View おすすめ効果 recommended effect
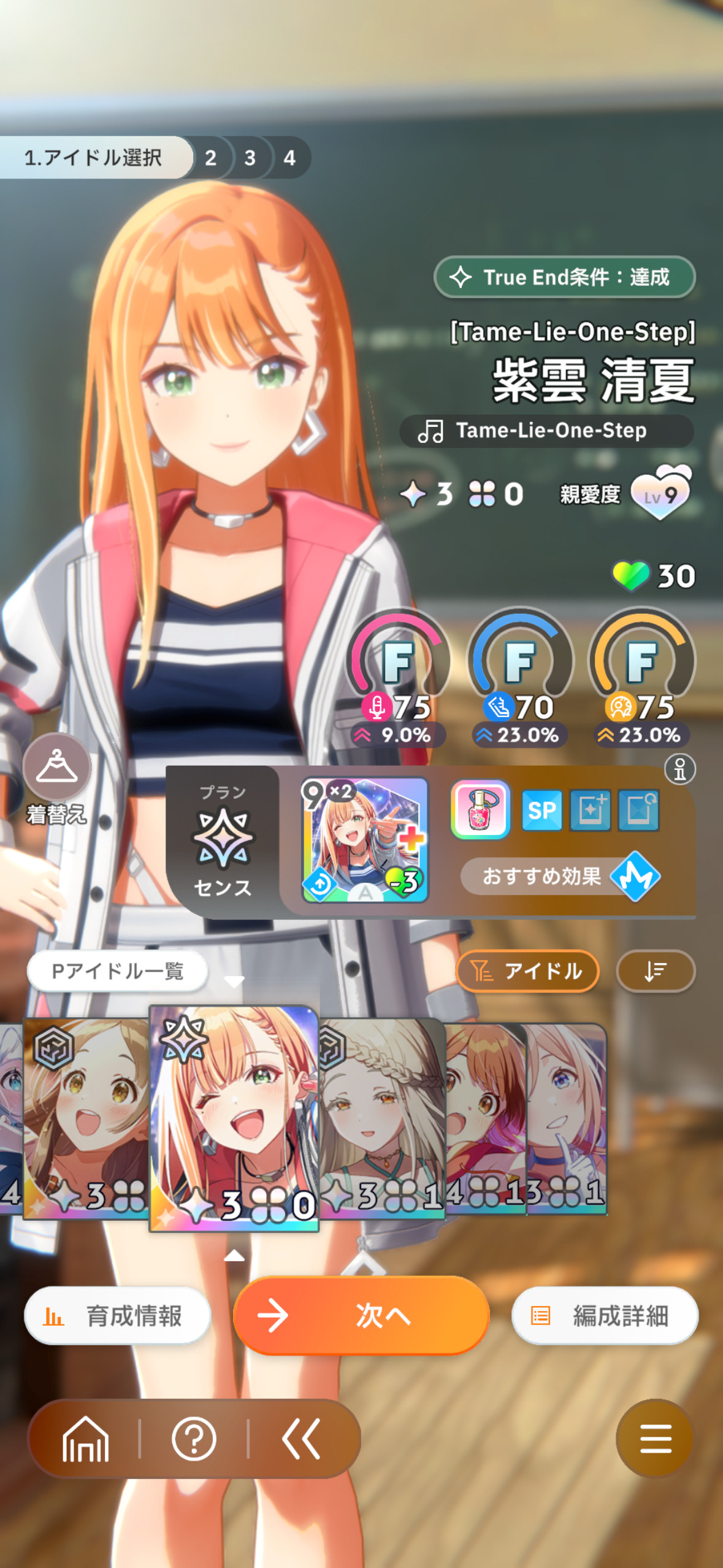Image resolution: width=723 pixels, height=1568 pixels. [560, 876]
